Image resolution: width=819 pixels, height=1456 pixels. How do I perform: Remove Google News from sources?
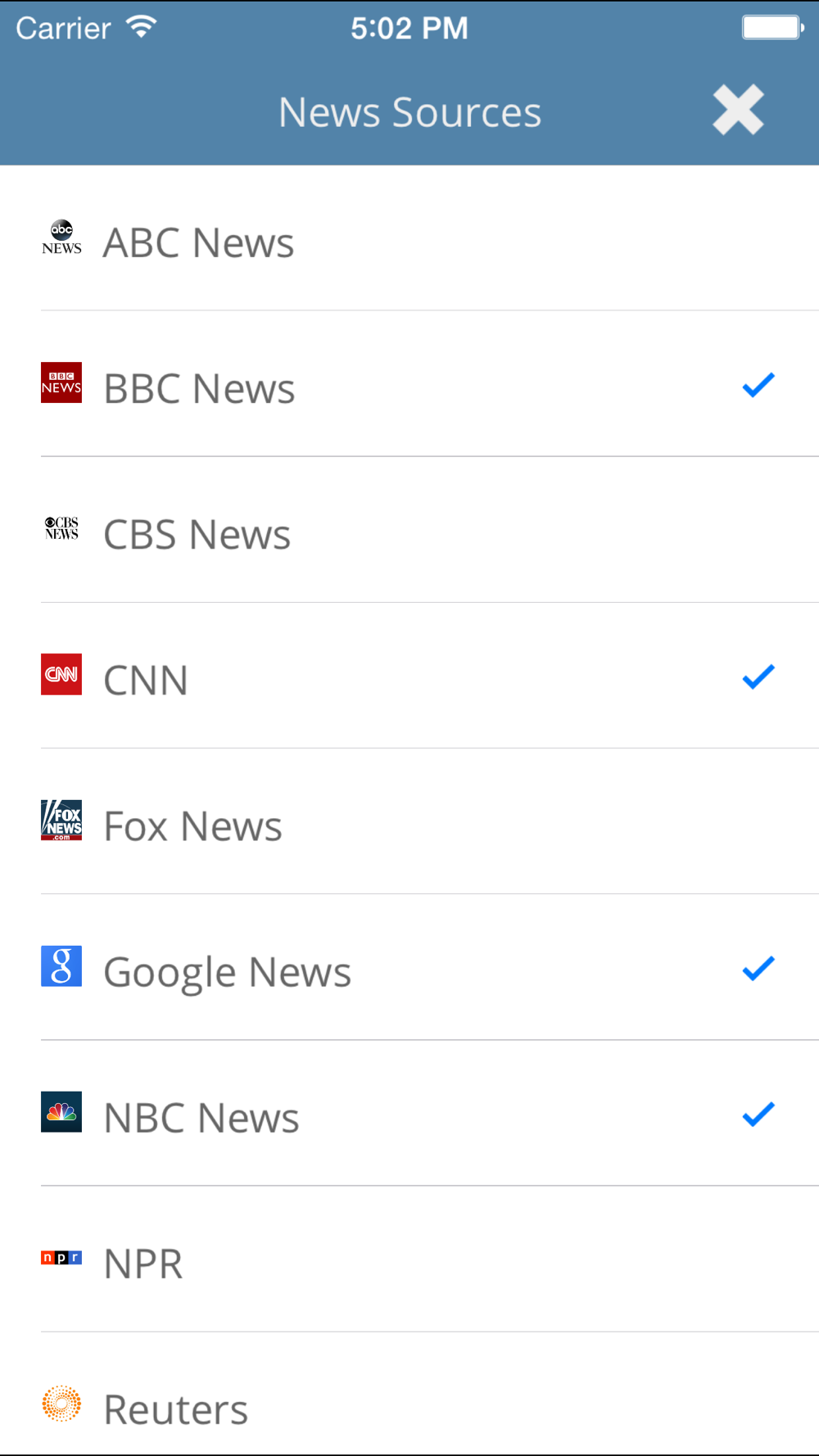point(409,967)
